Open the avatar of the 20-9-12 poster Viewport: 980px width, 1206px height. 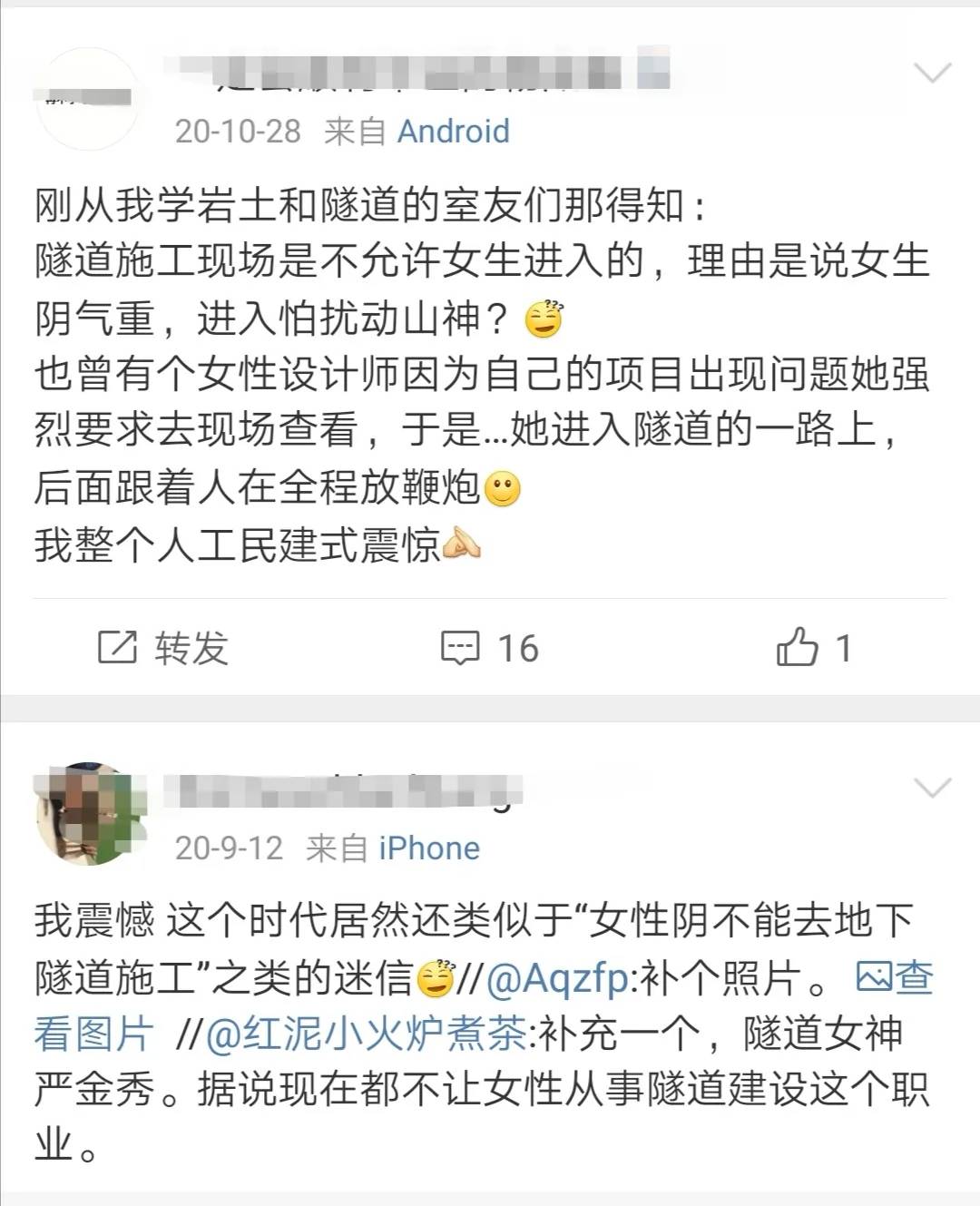click(88, 813)
